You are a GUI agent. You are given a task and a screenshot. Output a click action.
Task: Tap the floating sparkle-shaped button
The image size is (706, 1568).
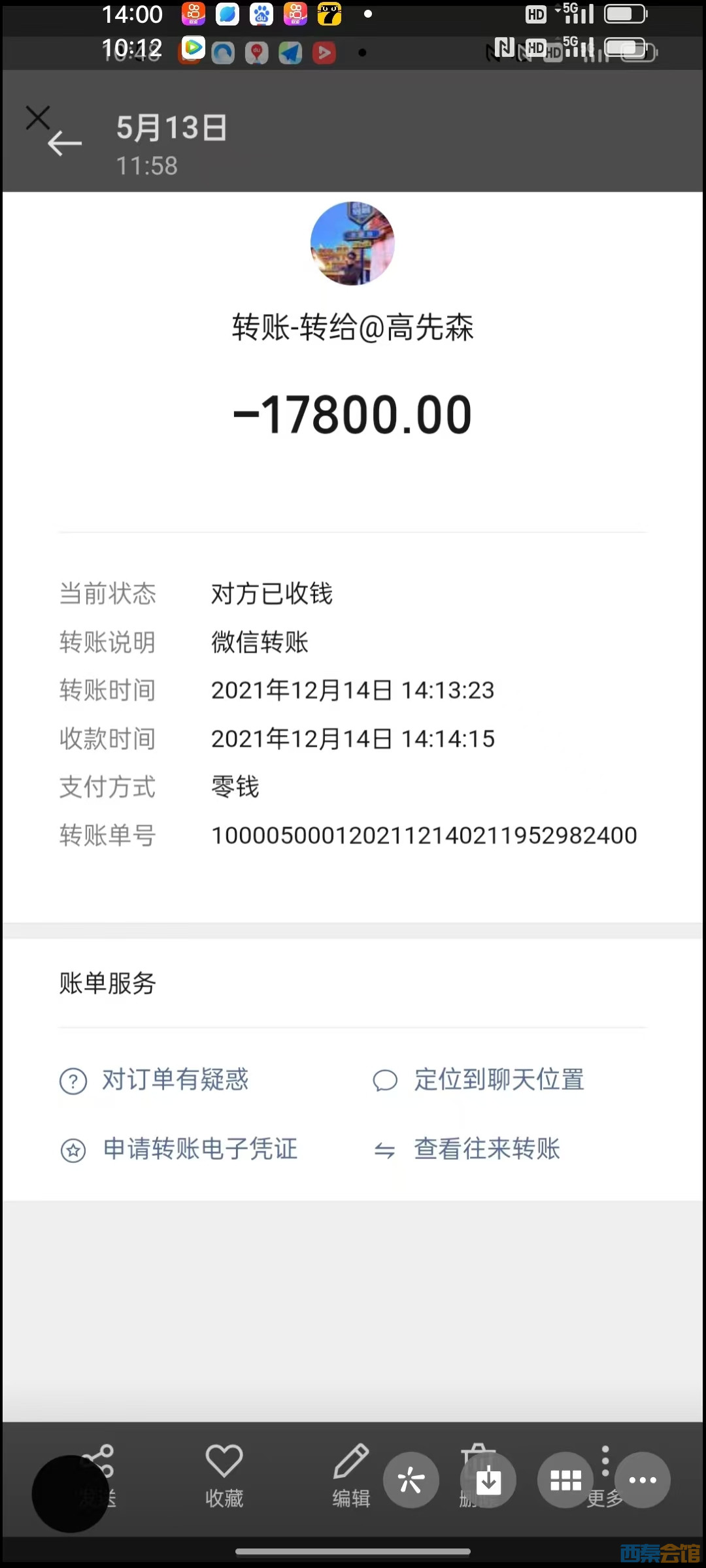point(411,1480)
